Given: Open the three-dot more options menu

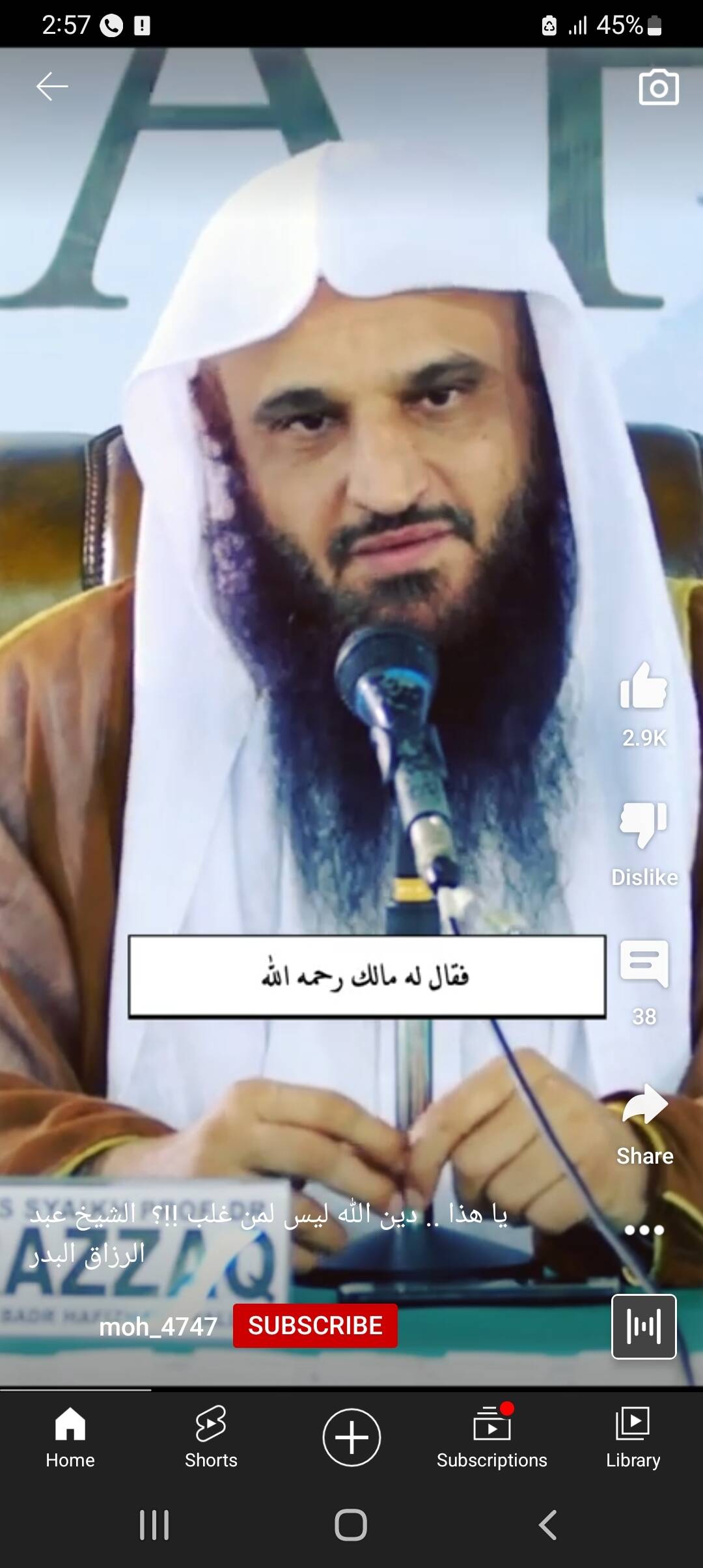Looking at the screenshot, I should 644,1230.
